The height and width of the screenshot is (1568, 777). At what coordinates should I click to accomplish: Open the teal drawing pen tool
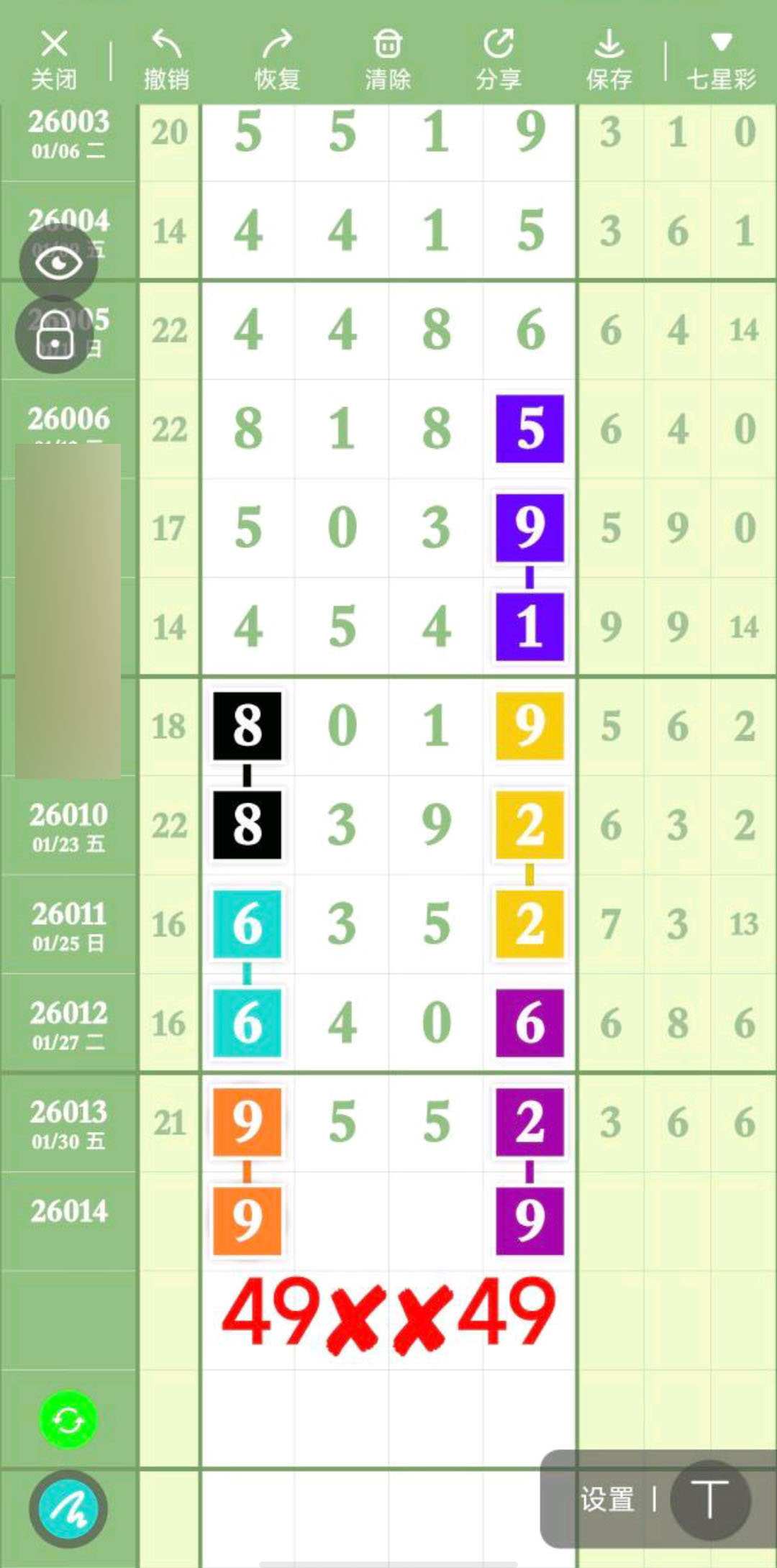[68, 1509]
